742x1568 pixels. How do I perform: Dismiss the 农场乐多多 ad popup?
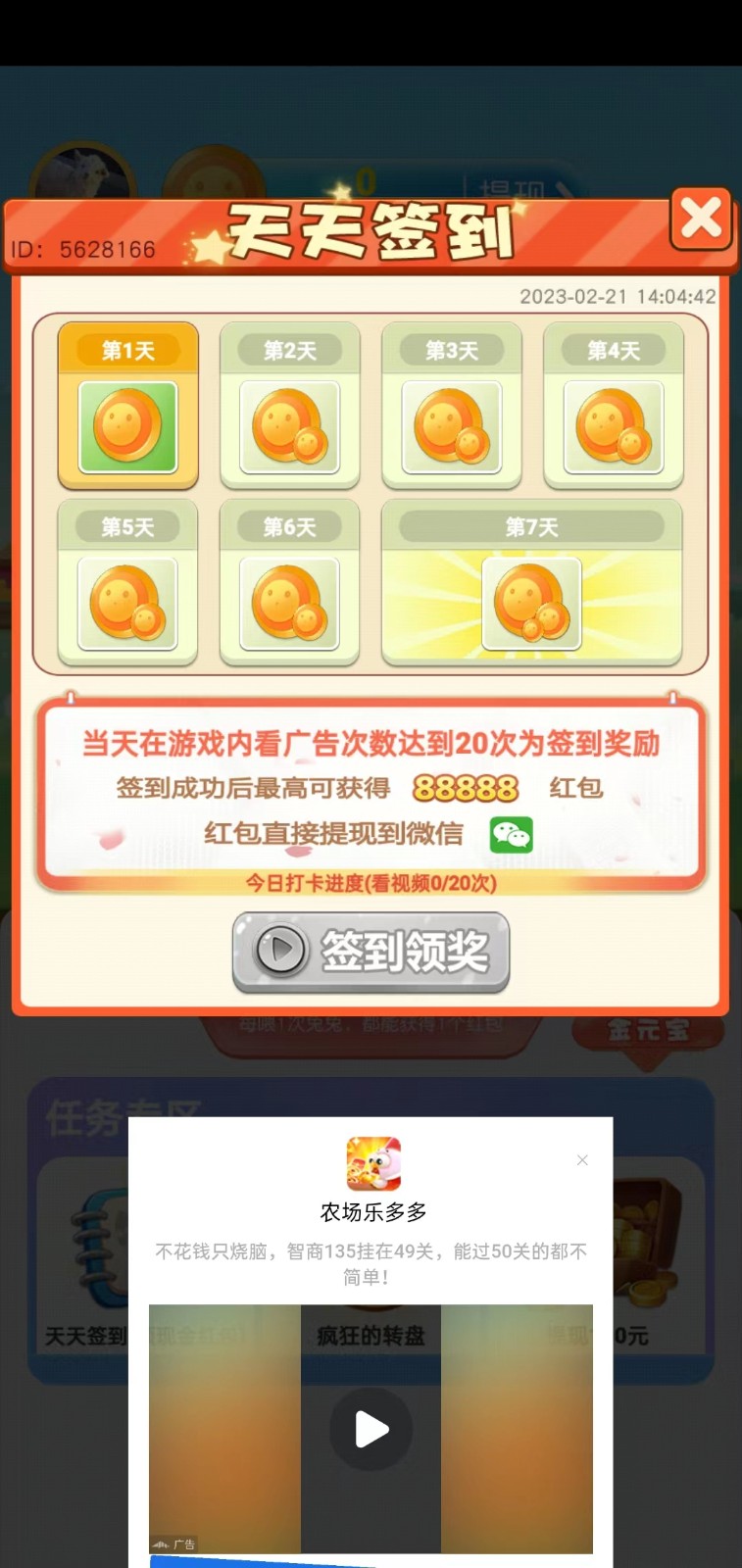pyautogui.click(x=582, y=1160)
